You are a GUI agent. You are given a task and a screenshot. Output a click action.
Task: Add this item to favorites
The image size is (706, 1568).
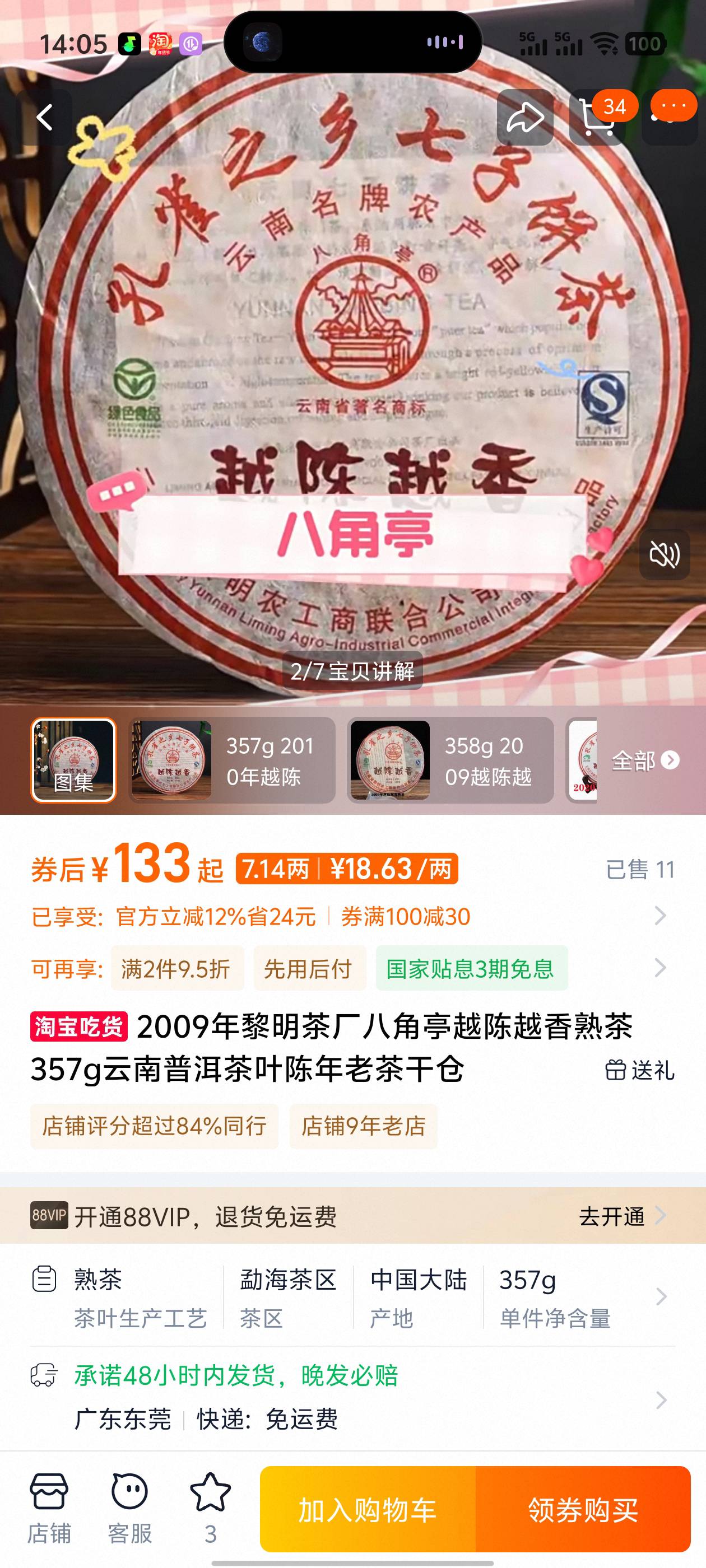210,1508
